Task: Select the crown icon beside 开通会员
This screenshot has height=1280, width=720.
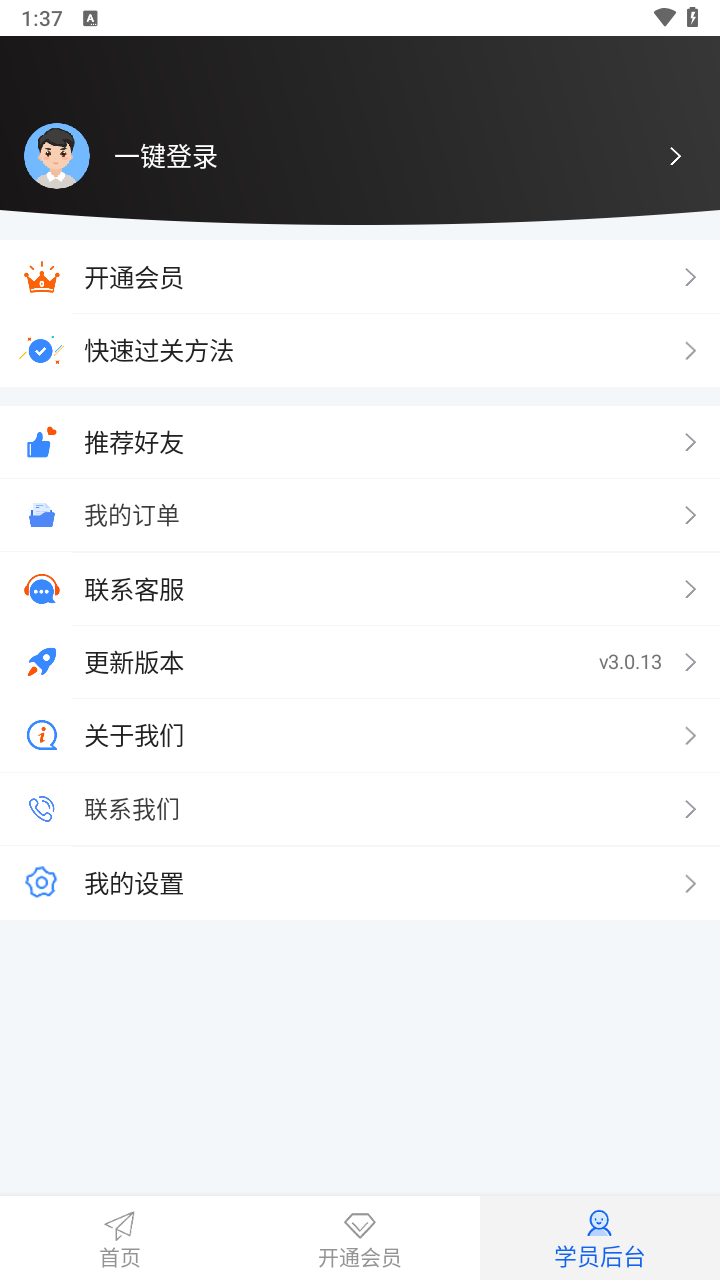Action: pos(40,277)
